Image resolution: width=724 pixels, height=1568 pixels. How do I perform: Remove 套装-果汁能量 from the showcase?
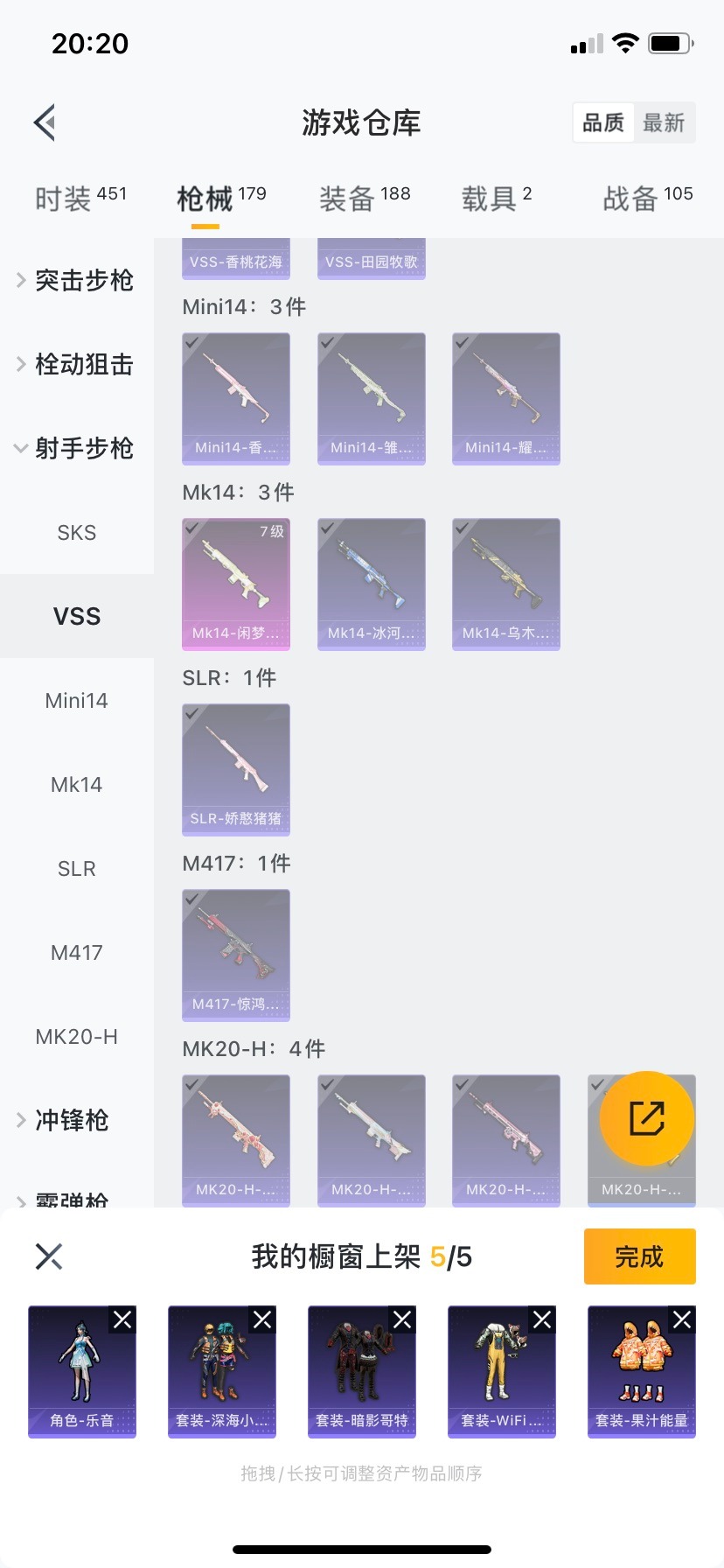pyautogui.click(x=682, y=1319)
